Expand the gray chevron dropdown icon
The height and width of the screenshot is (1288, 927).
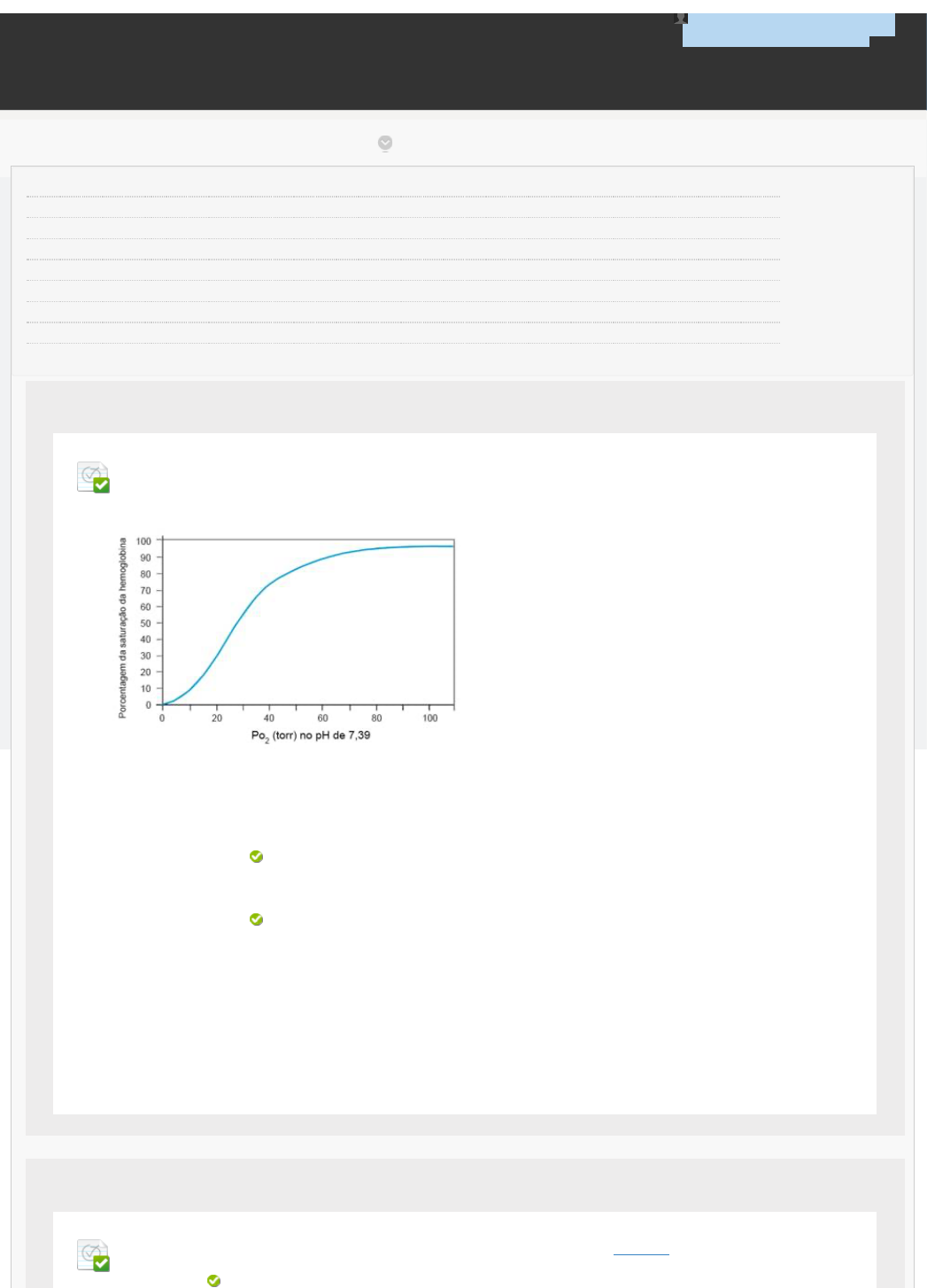[385, 143]
